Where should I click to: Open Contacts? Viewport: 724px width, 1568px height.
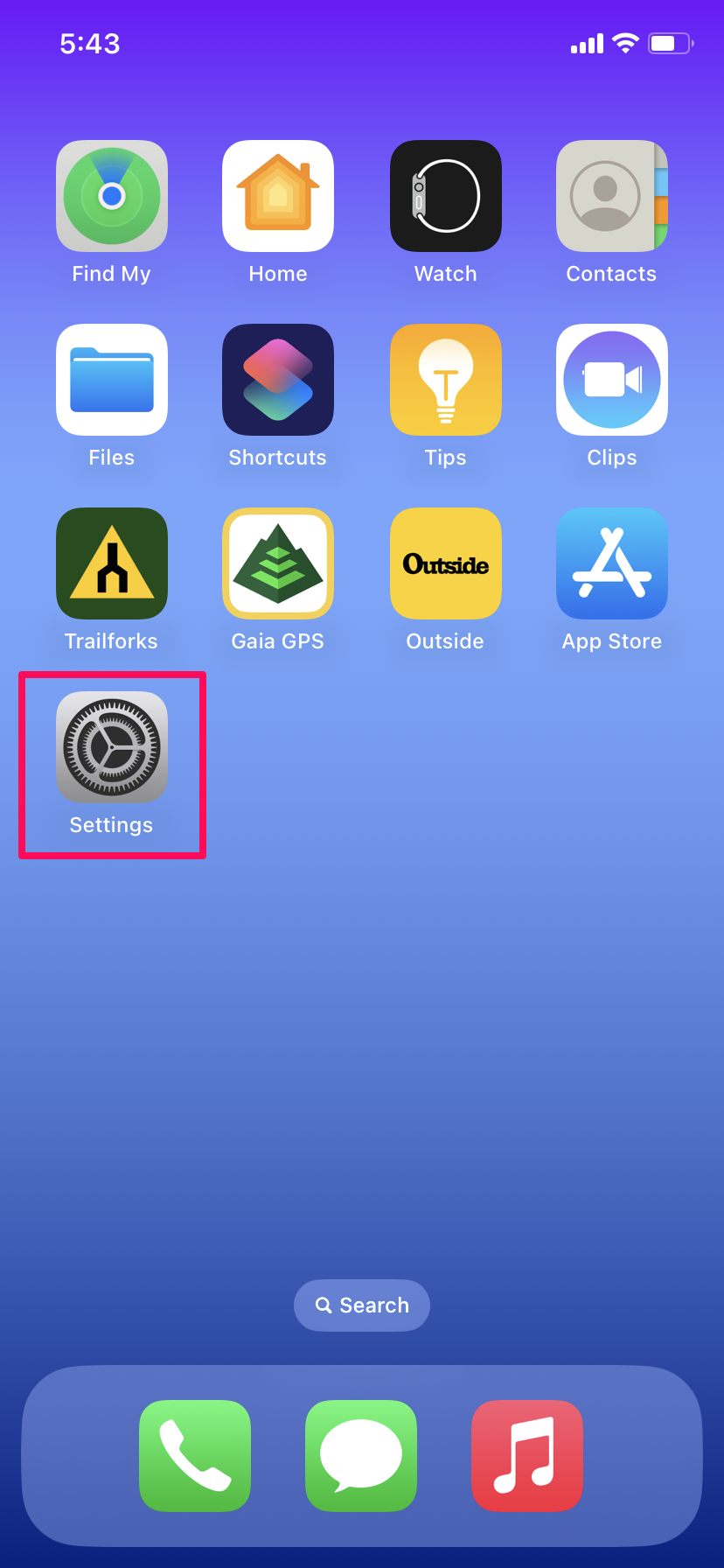tap(612, 196)
